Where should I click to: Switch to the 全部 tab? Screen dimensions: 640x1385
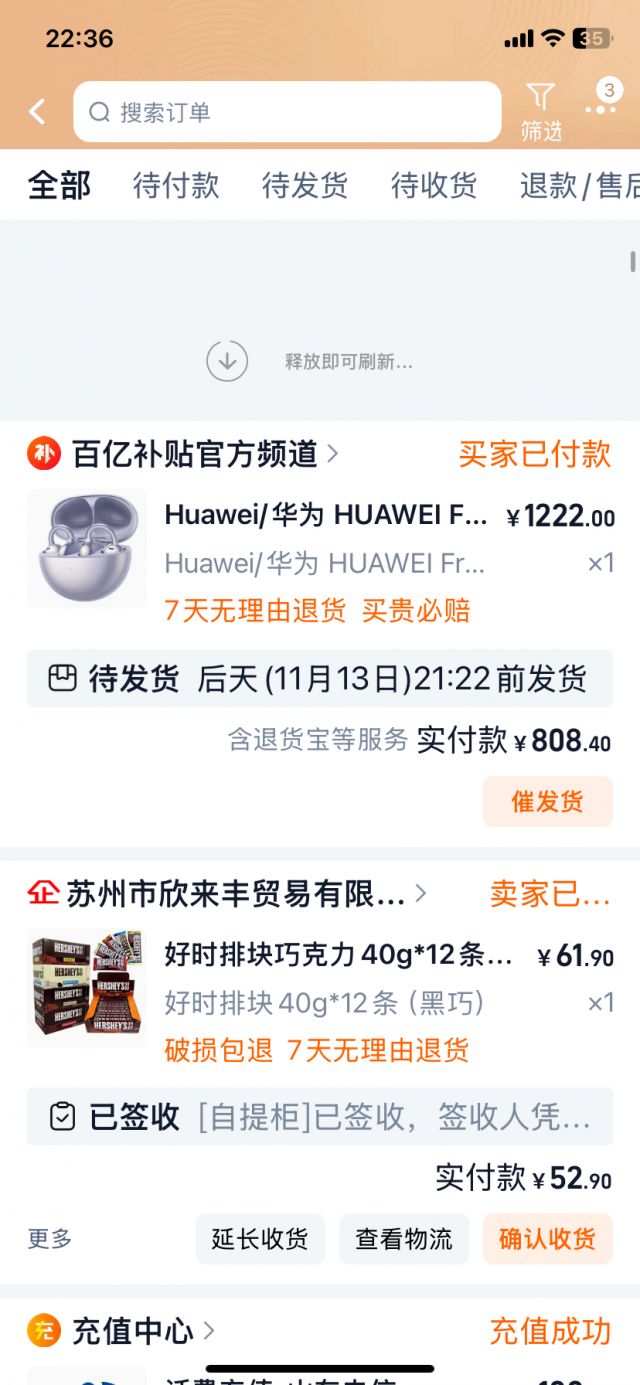coord(59,185)
